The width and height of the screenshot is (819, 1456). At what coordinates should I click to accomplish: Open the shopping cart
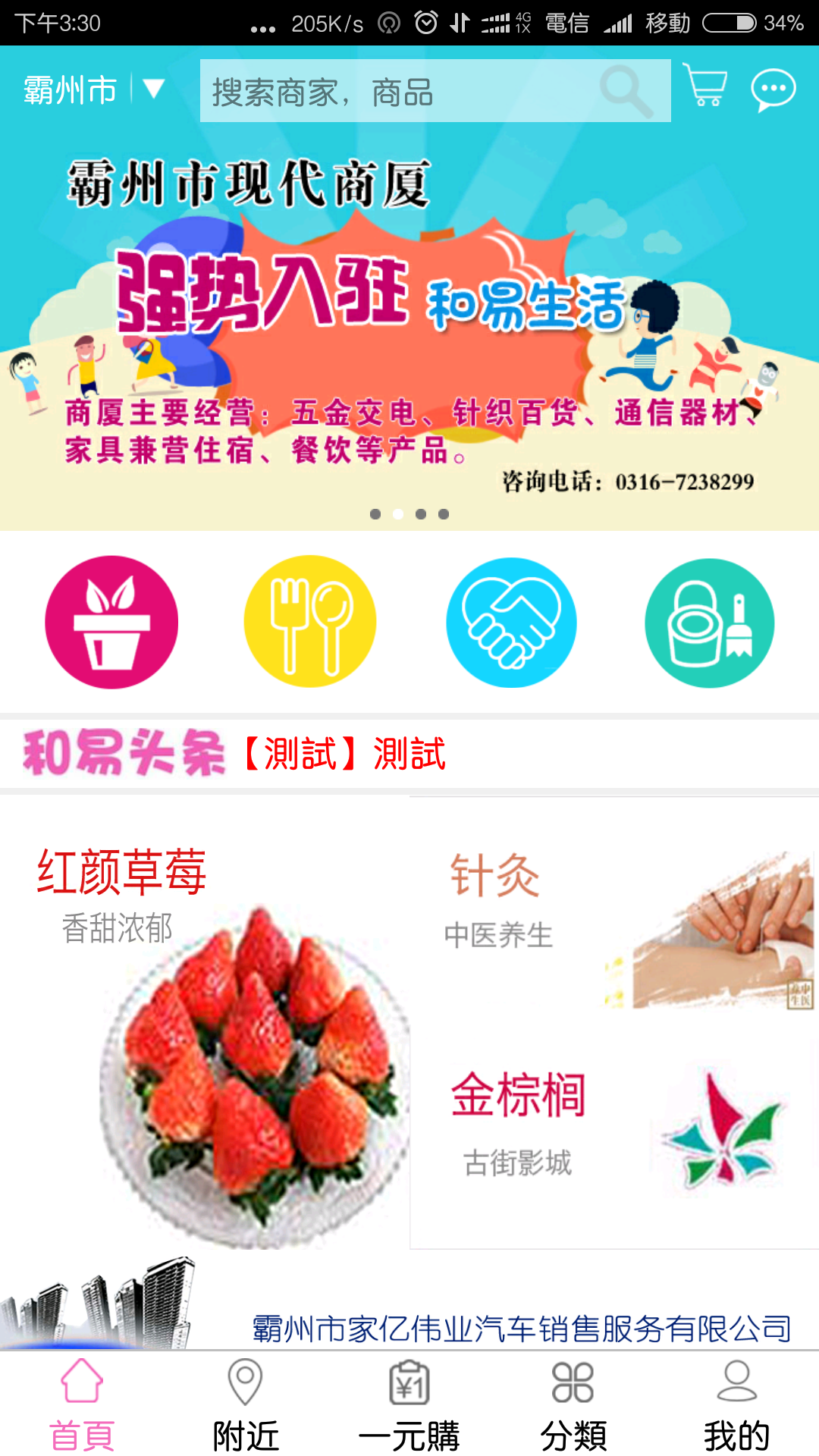[705, 86]
